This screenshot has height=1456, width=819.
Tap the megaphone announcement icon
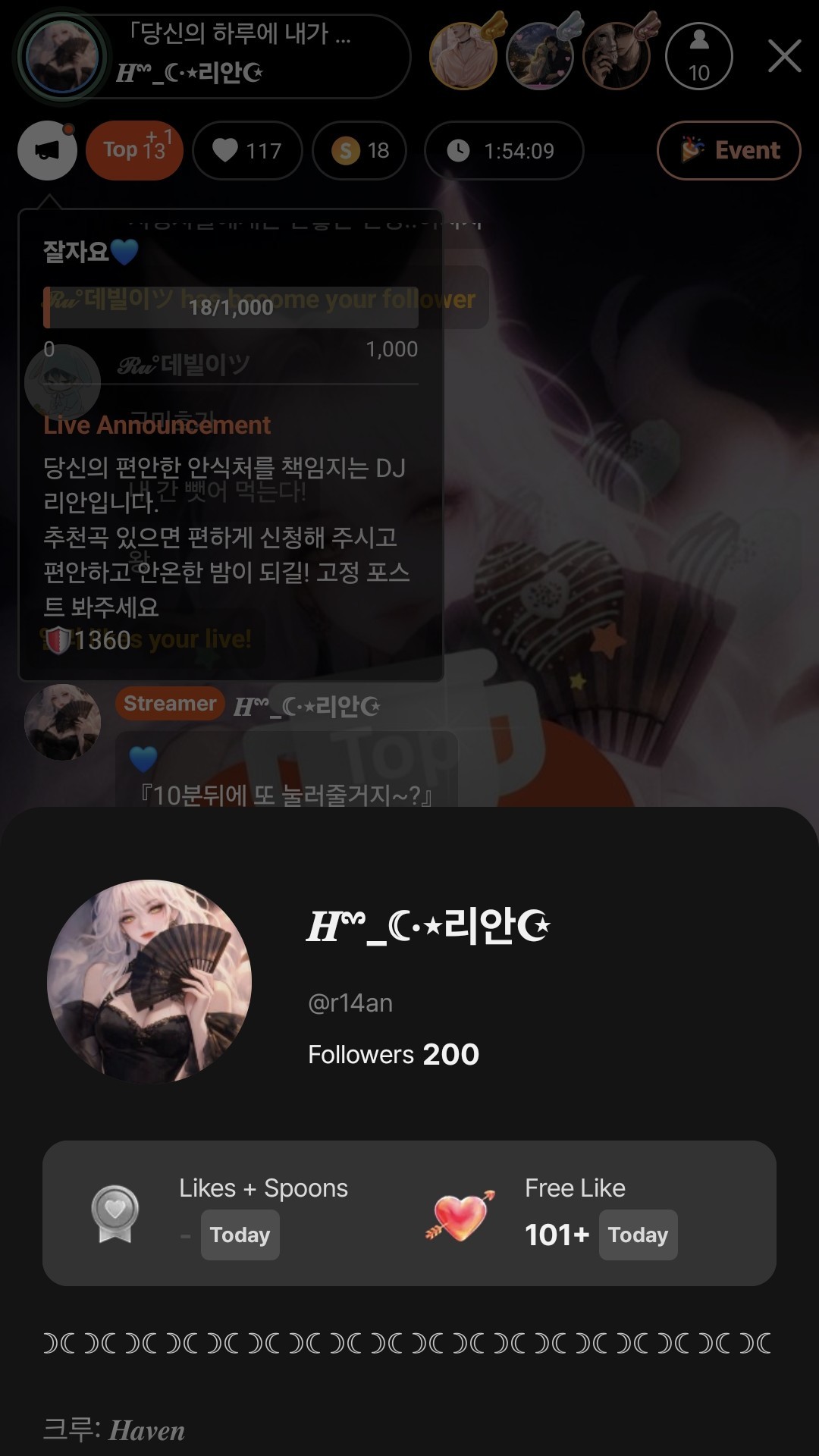[47, 150]
